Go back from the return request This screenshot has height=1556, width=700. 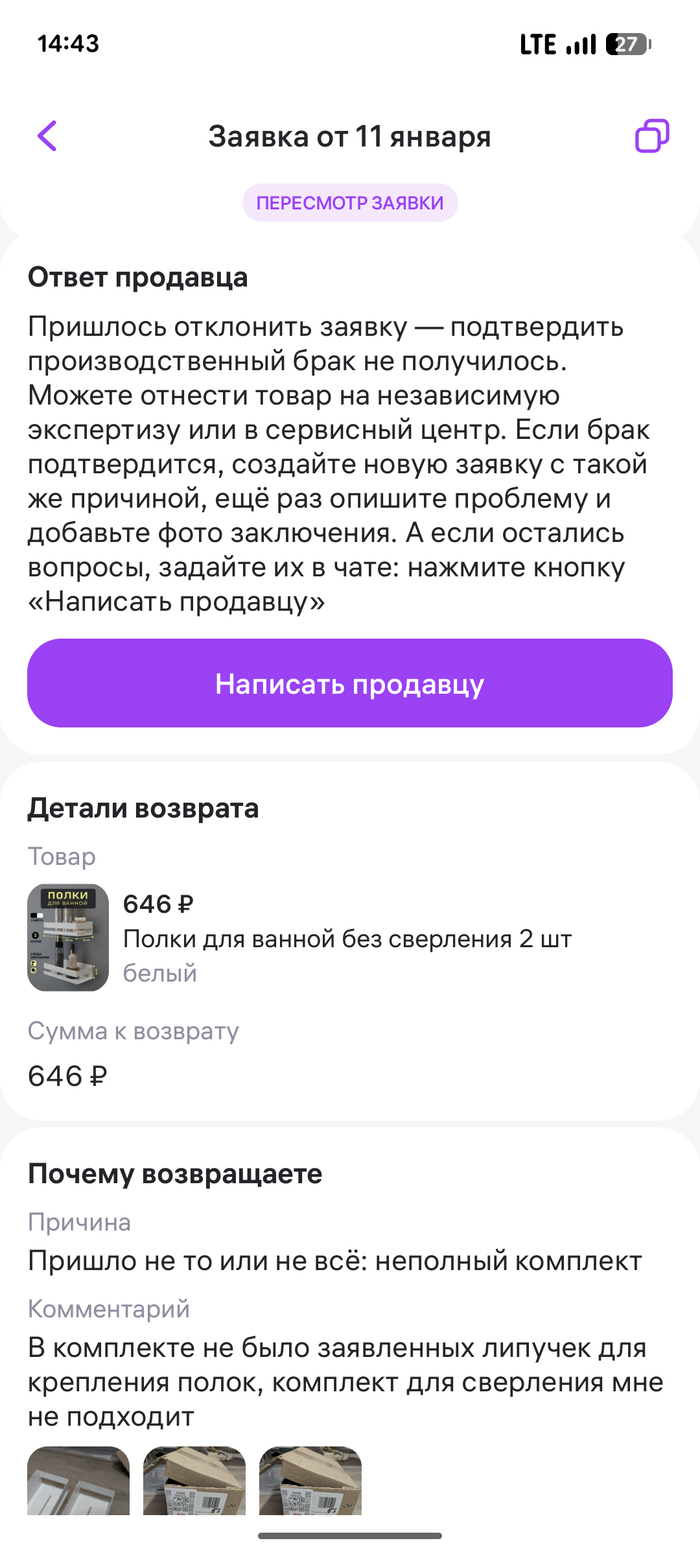coord(47,136)
